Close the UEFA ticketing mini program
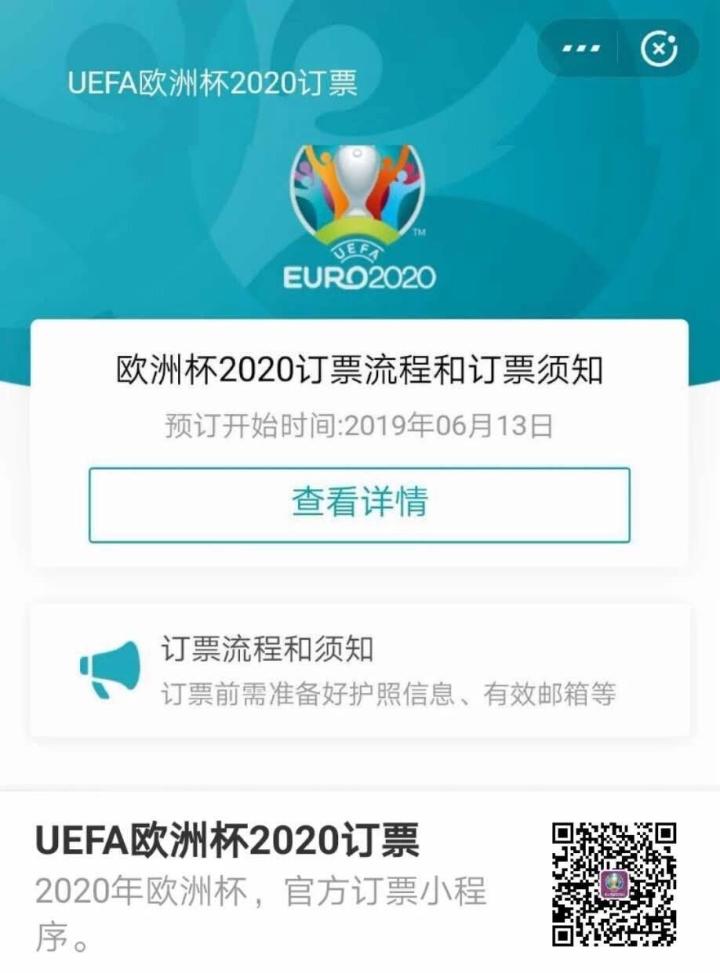Image resolution: width=720 pixels, height=973 pixels. (x=657, y=48)
